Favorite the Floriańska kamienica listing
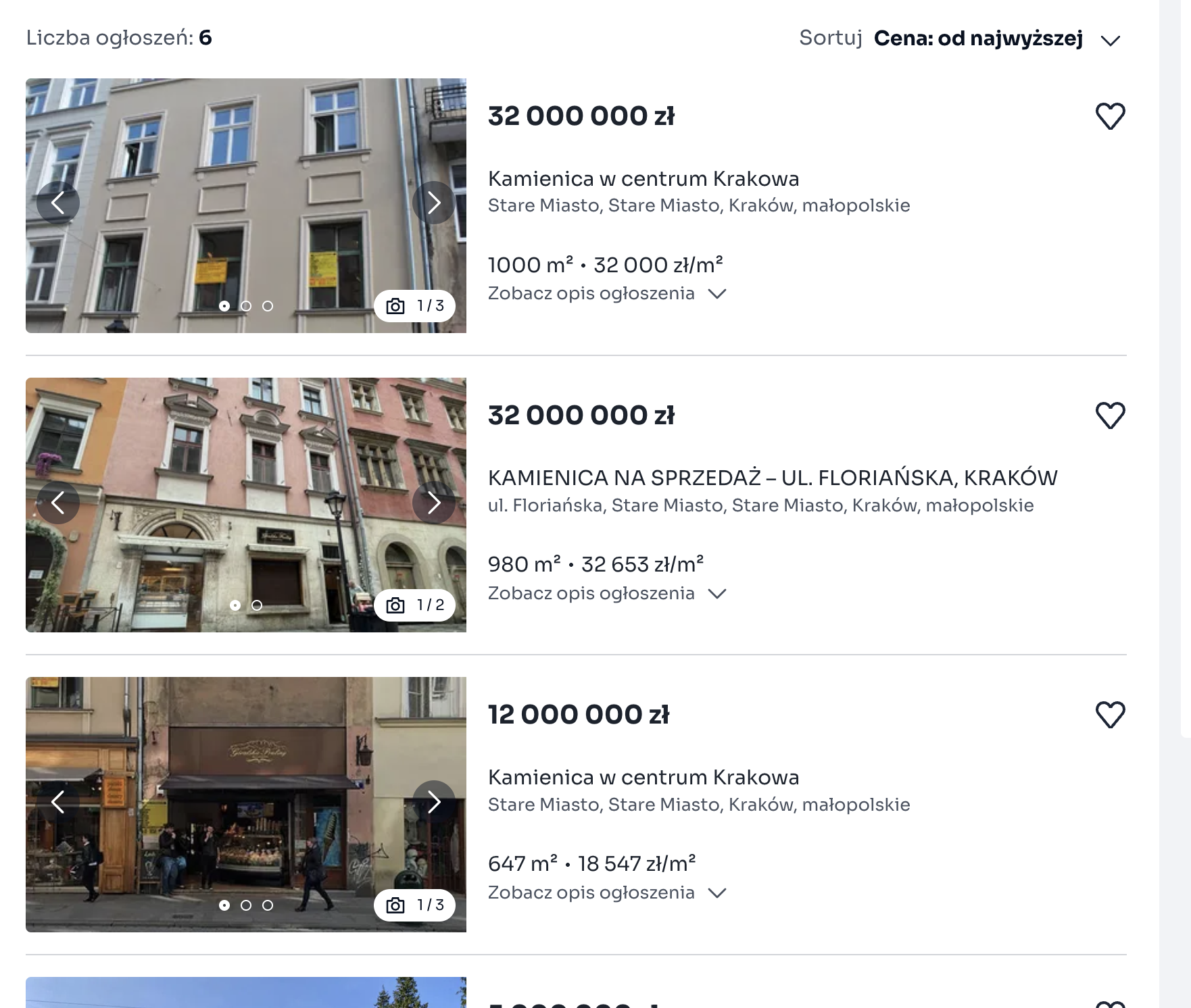This screenshot has width=1191, height=1008. click(1109, 415)
